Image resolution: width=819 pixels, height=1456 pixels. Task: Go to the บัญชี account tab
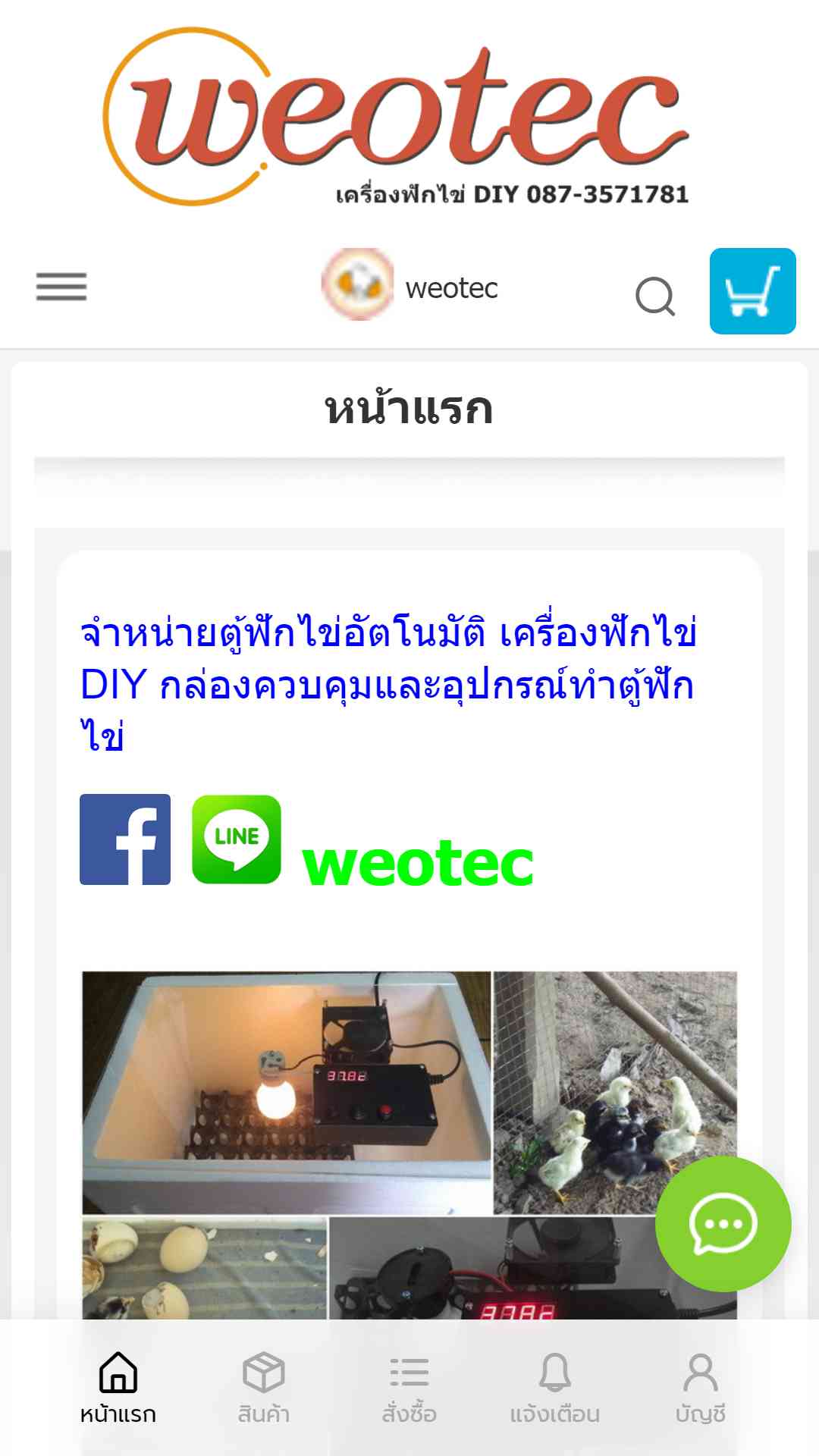point(700,1388)
